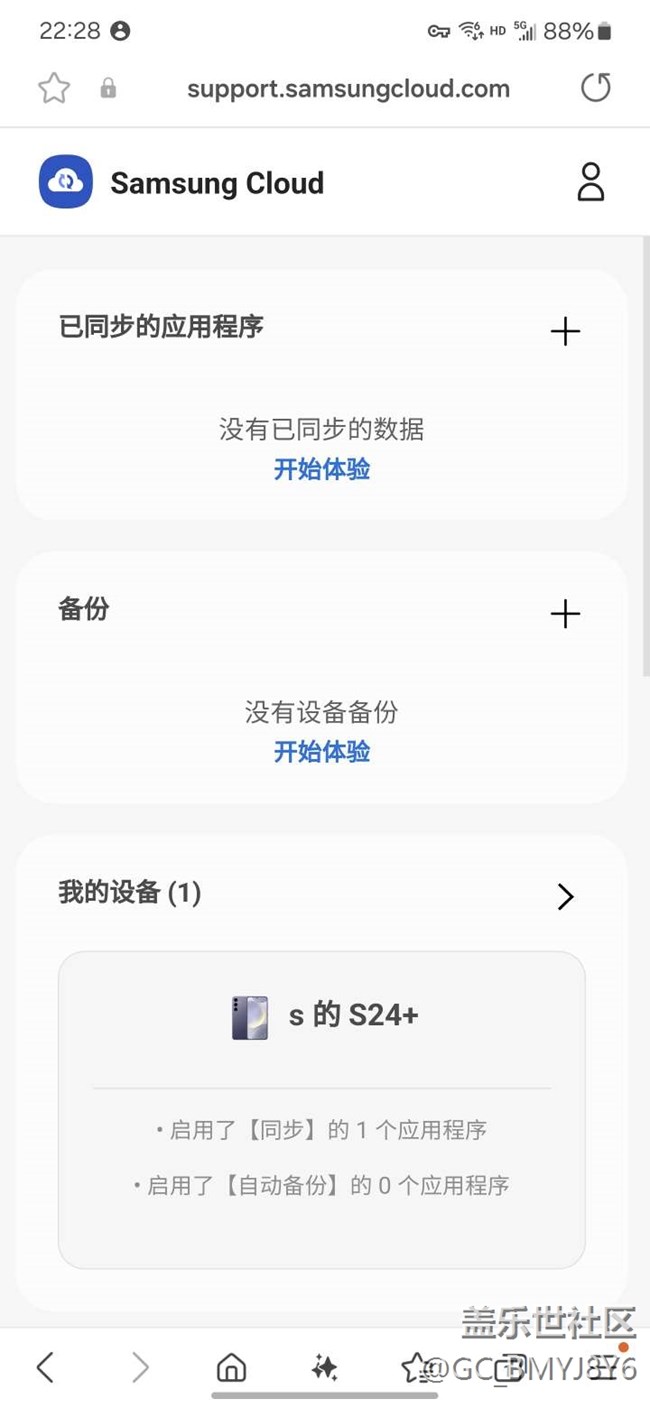Tap 开始体验 under 没有设备备份

tap(322, 752)
